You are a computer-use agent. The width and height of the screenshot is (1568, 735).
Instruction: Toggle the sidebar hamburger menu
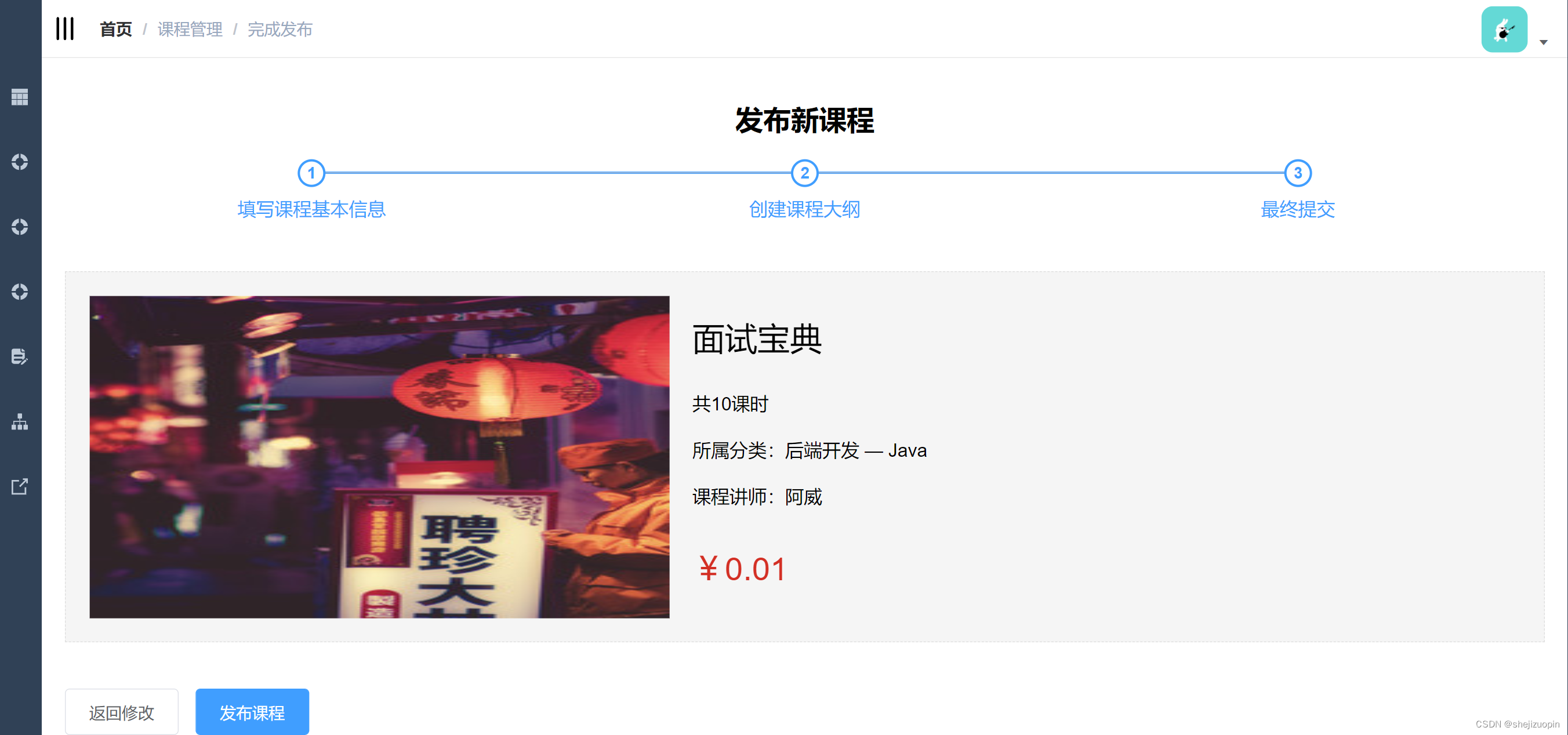64,28
